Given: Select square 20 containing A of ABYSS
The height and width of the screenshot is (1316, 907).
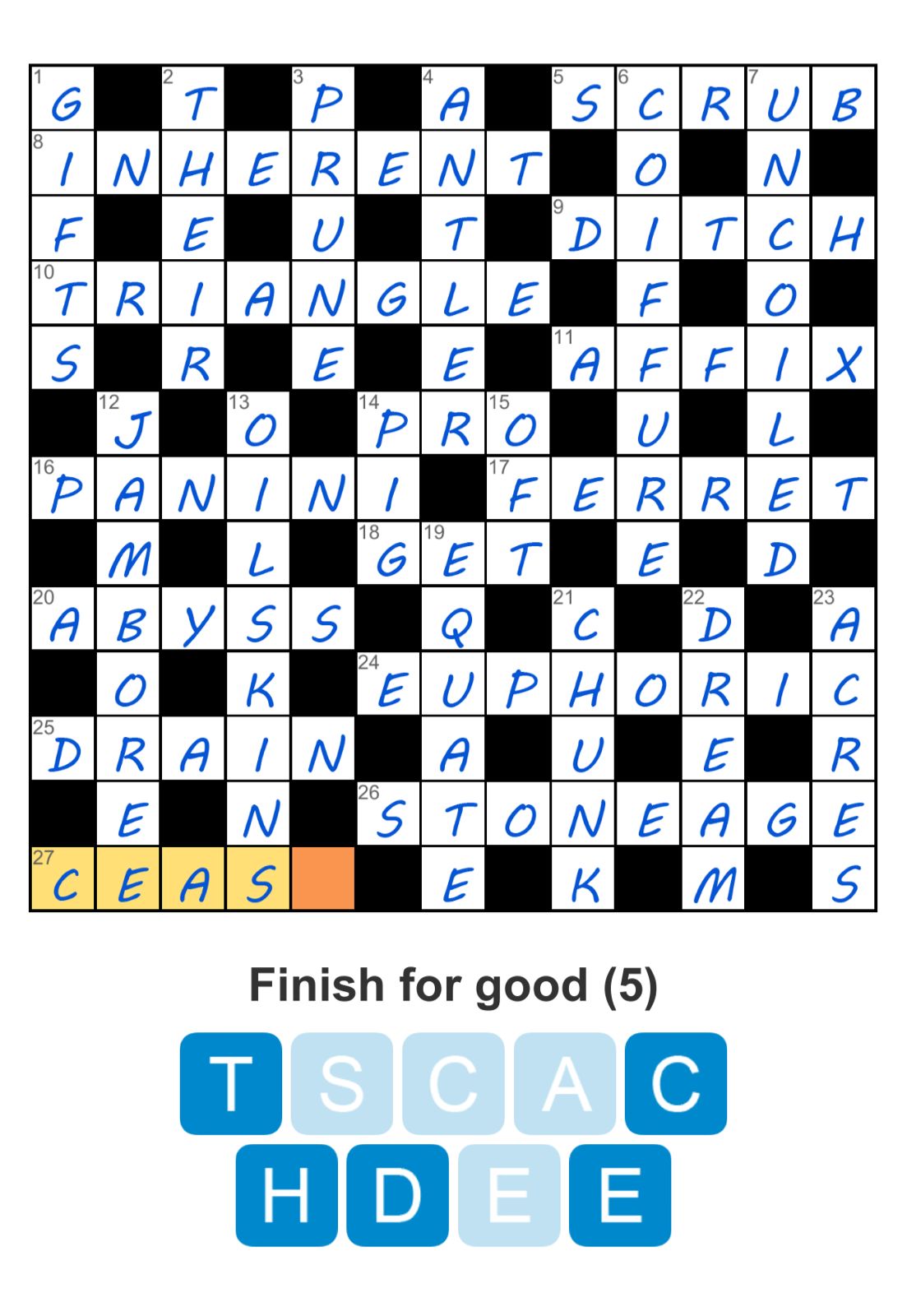Looking at the screenshot, I should point(62,621).
